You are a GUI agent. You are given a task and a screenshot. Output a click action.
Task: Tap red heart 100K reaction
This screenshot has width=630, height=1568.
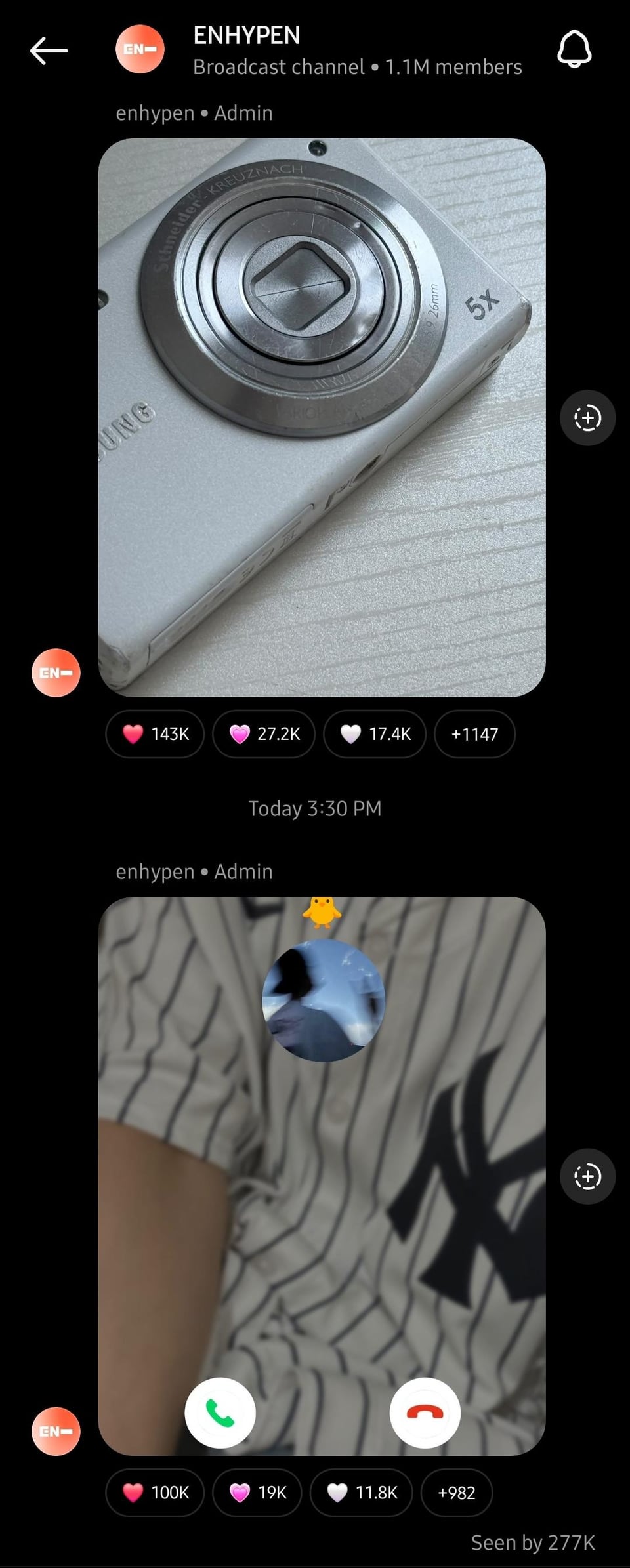[155, 1493]
